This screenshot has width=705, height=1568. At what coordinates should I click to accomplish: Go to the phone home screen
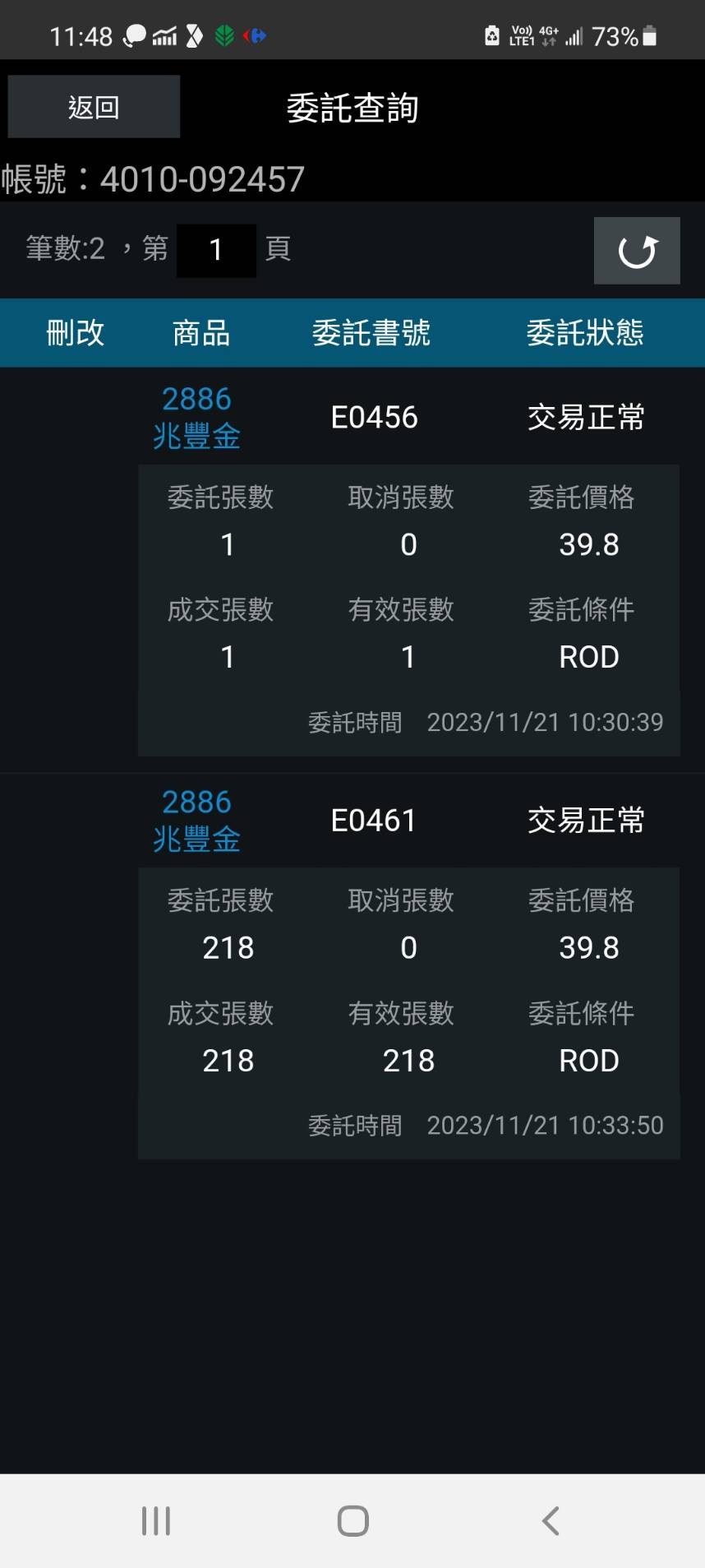click(x=352, y=1520)
